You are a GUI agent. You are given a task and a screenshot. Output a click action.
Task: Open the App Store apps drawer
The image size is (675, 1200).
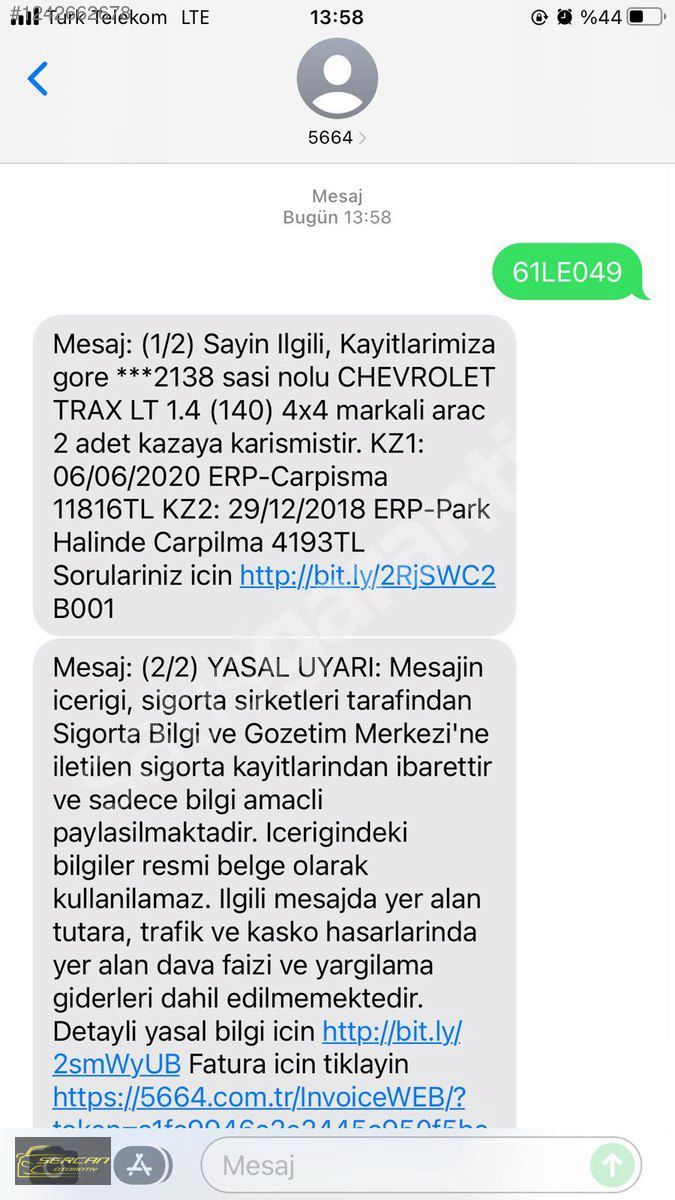(140, 1165)
